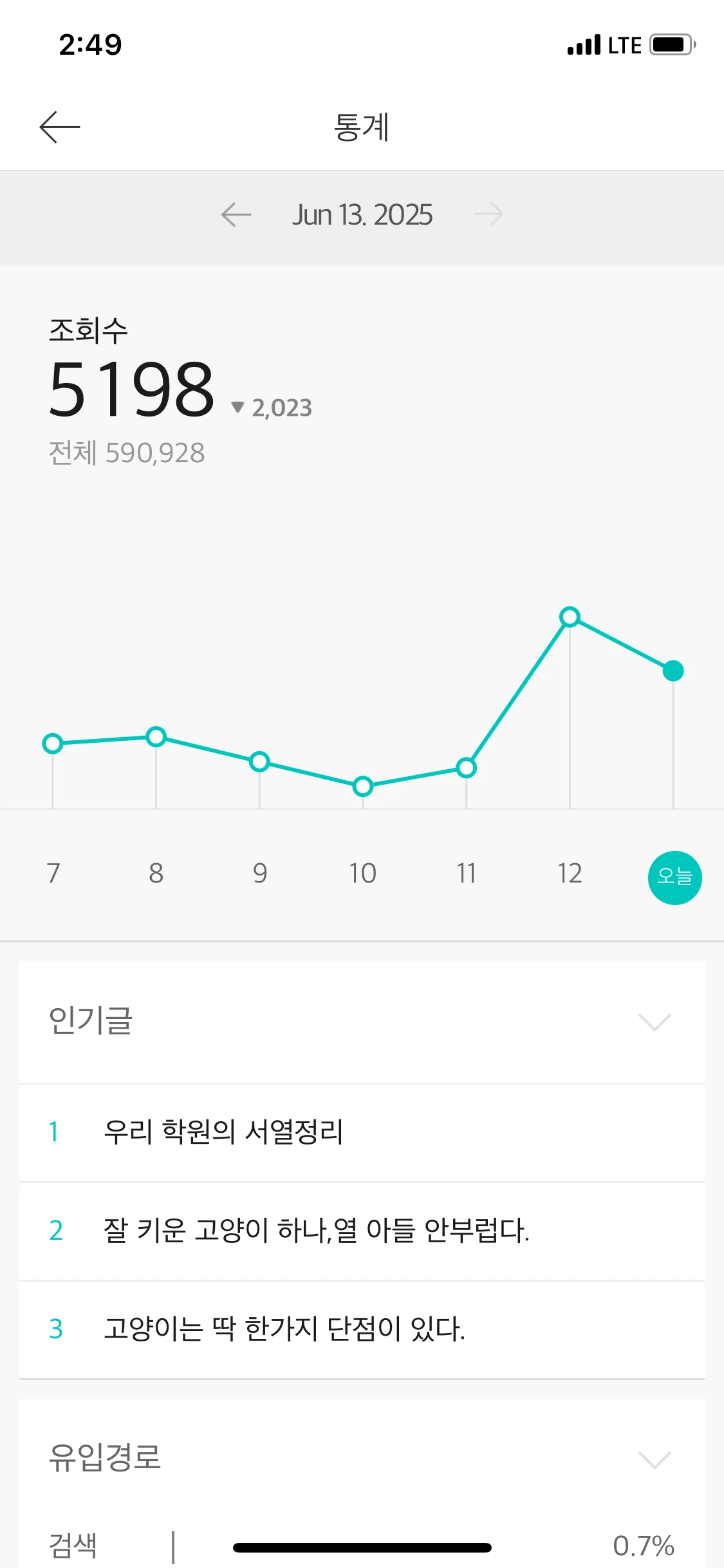724x1568 pixels.
Task: Collapse the 유입경로 section
Action: tap(654, 1459)
